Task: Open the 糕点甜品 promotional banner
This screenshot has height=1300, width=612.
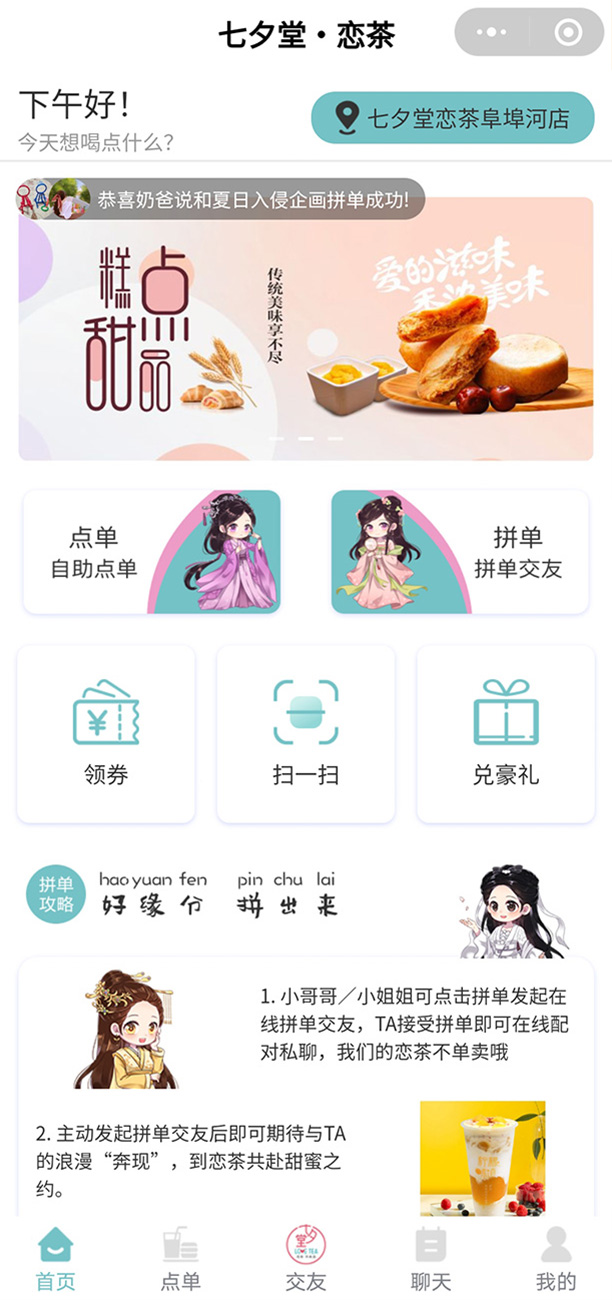Action: click(306, 328)
